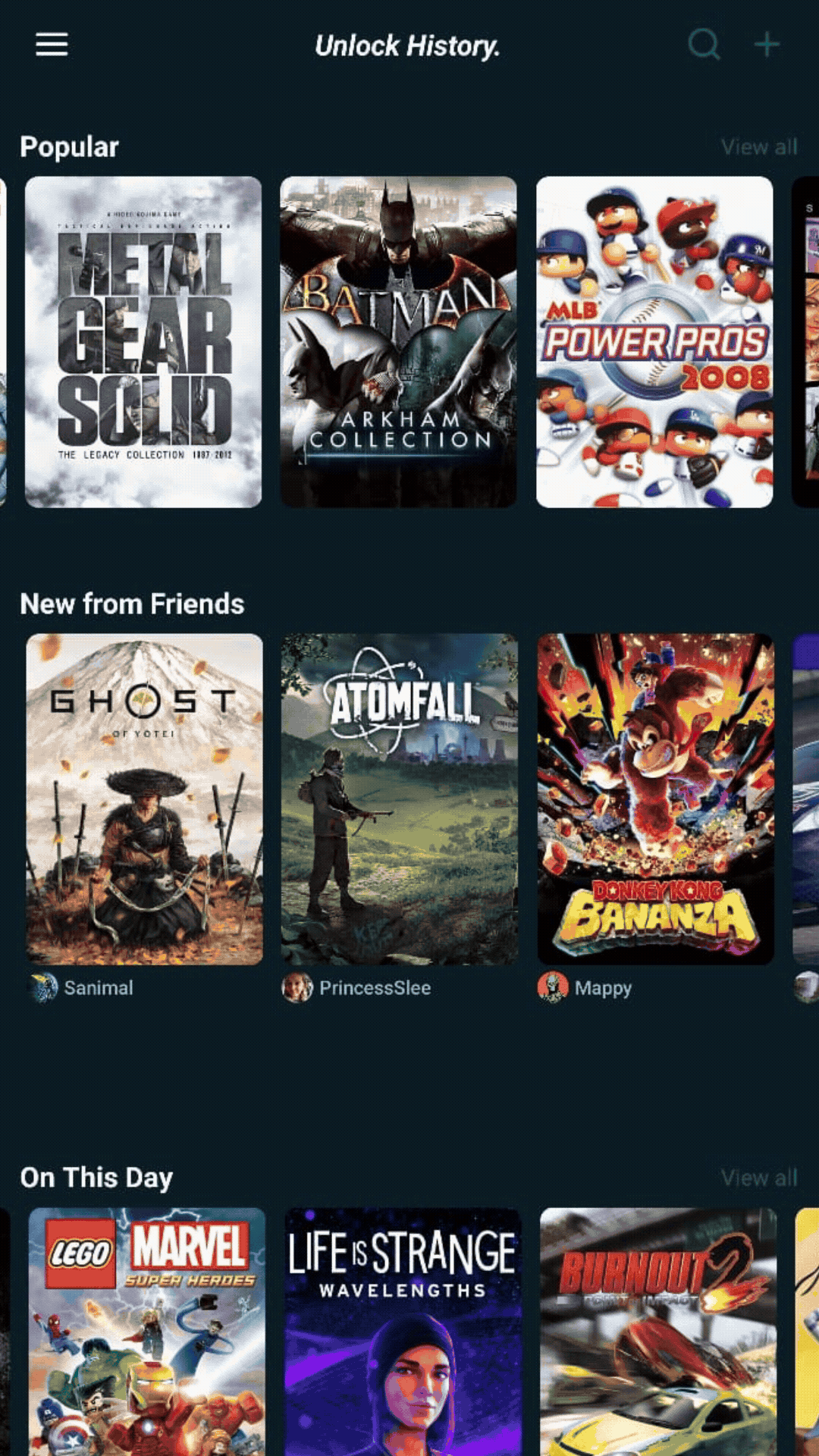819x1456 pixels.
Task: Tap the plus icon to add
Action: point(767,45)
